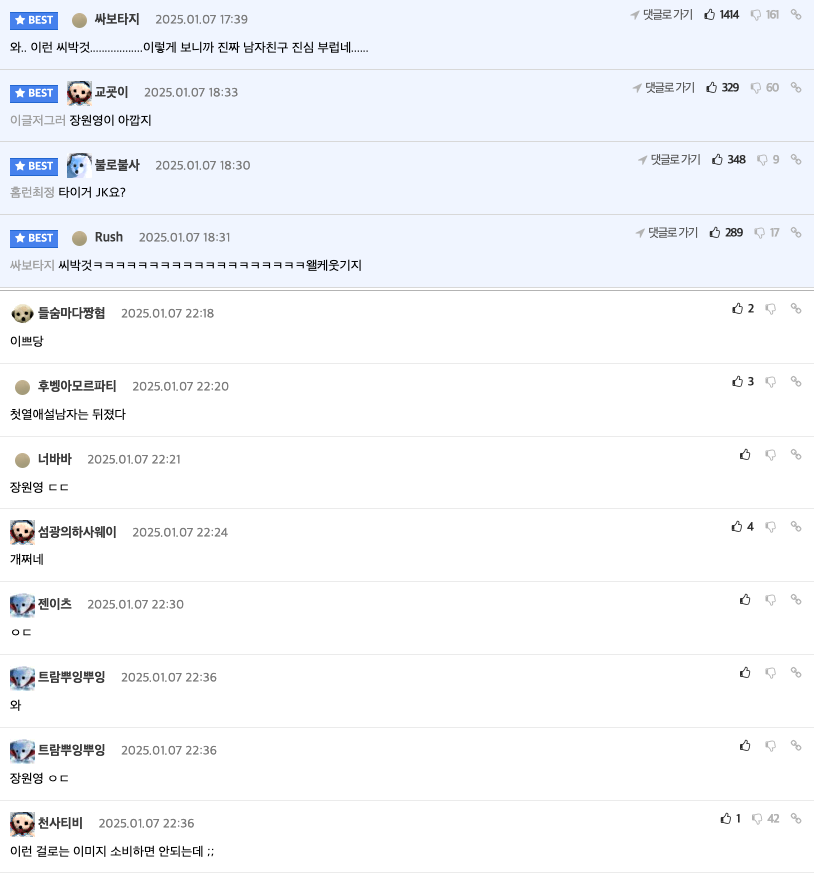Dislike 싸보타지's best comment
The height and width of the screenshot is (875, 814).
tap(756, 15)
